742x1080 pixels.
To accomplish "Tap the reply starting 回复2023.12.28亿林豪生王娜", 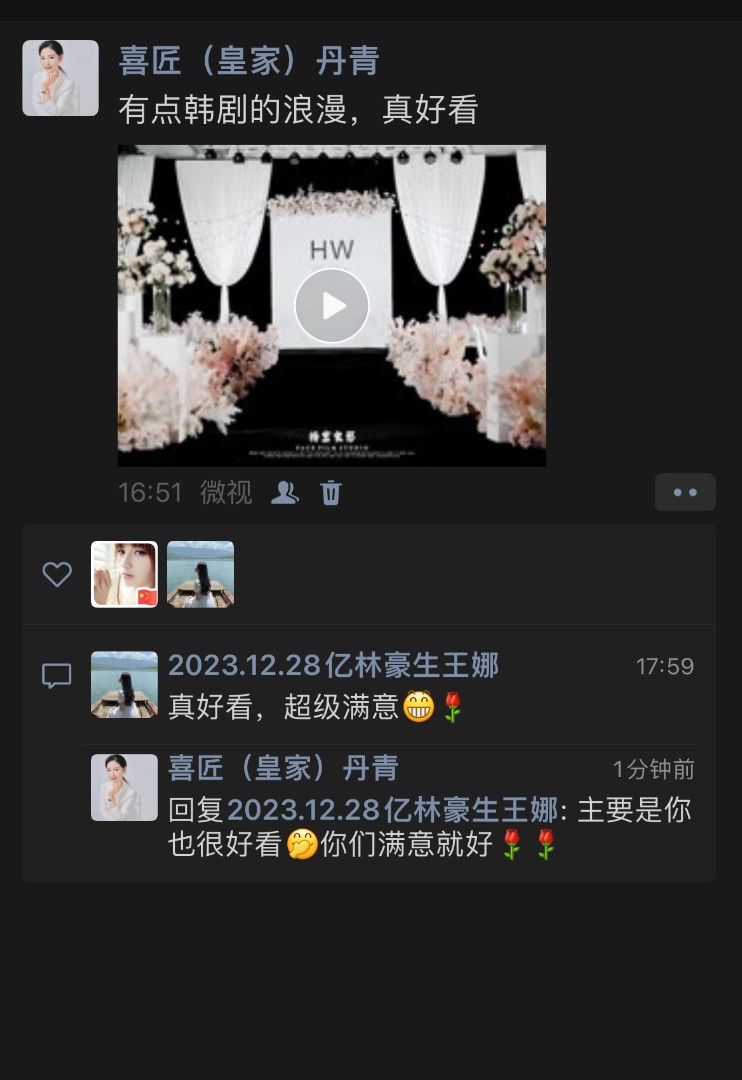I will click(x=430, y=827).
